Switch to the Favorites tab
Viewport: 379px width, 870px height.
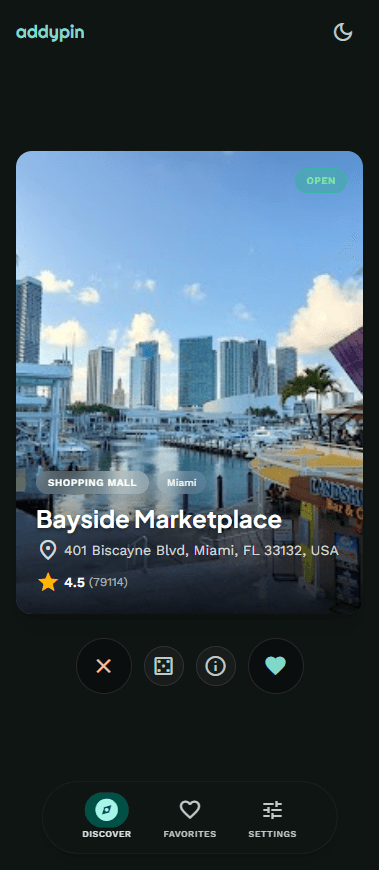[x=190, y=818]
